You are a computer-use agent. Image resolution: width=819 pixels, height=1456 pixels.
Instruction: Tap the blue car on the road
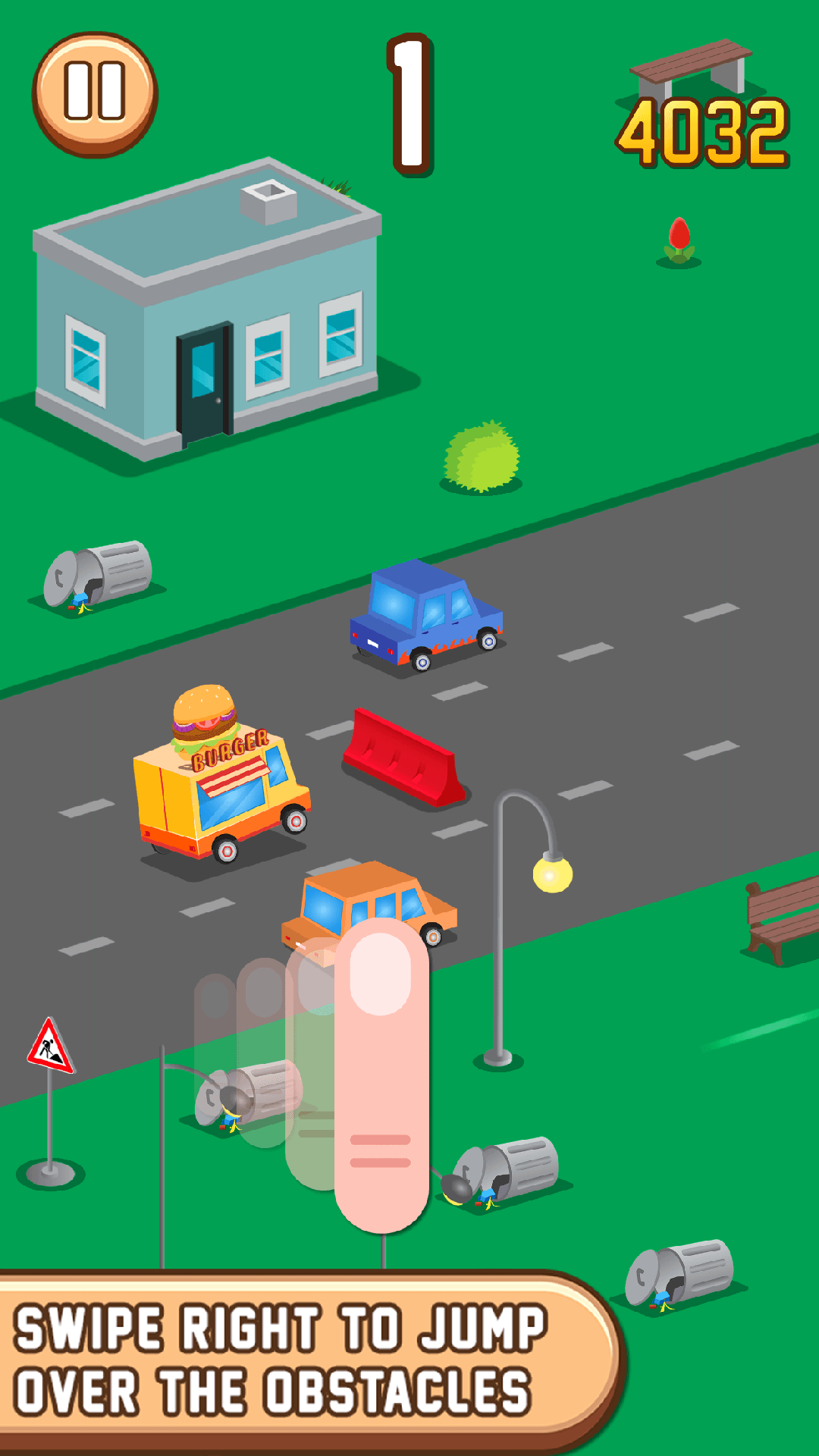tap(425, 618)
